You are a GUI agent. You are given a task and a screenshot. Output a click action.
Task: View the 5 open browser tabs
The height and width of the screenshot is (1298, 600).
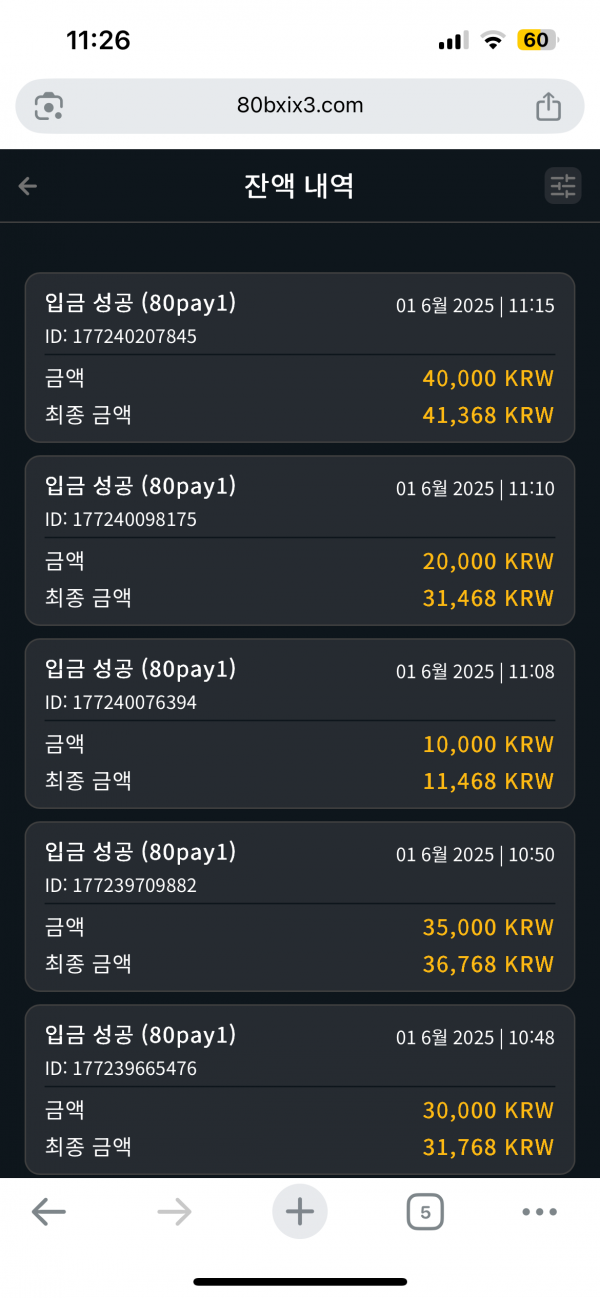pos(425,1212)
